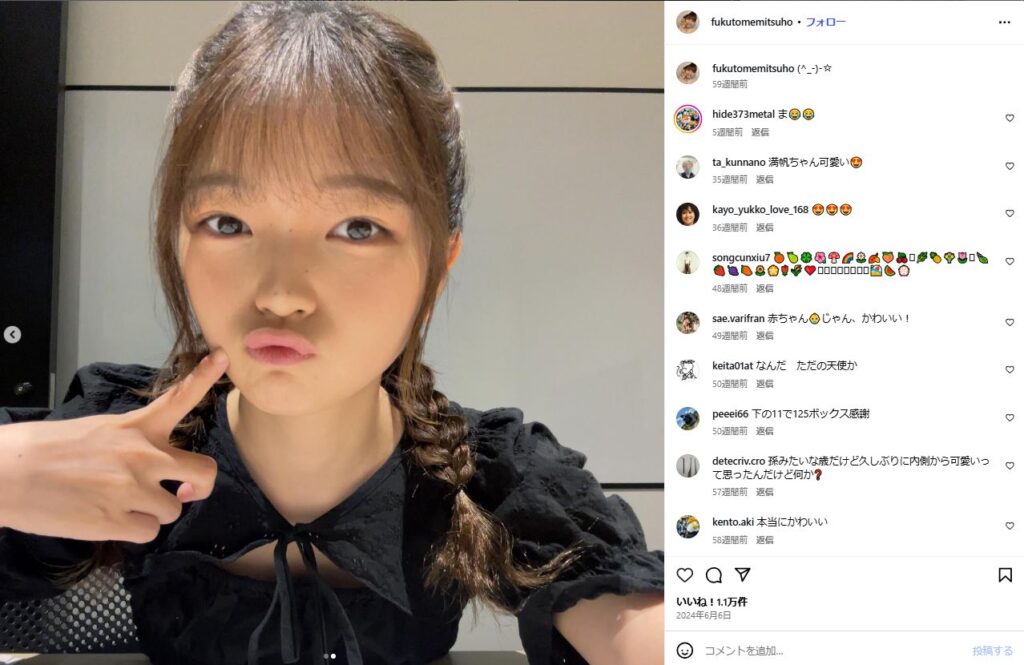Image resolution: width=1024 pixels, height=665 pixels.
Task: Go to the previous photo in carousel
Action: pos(12,335)
